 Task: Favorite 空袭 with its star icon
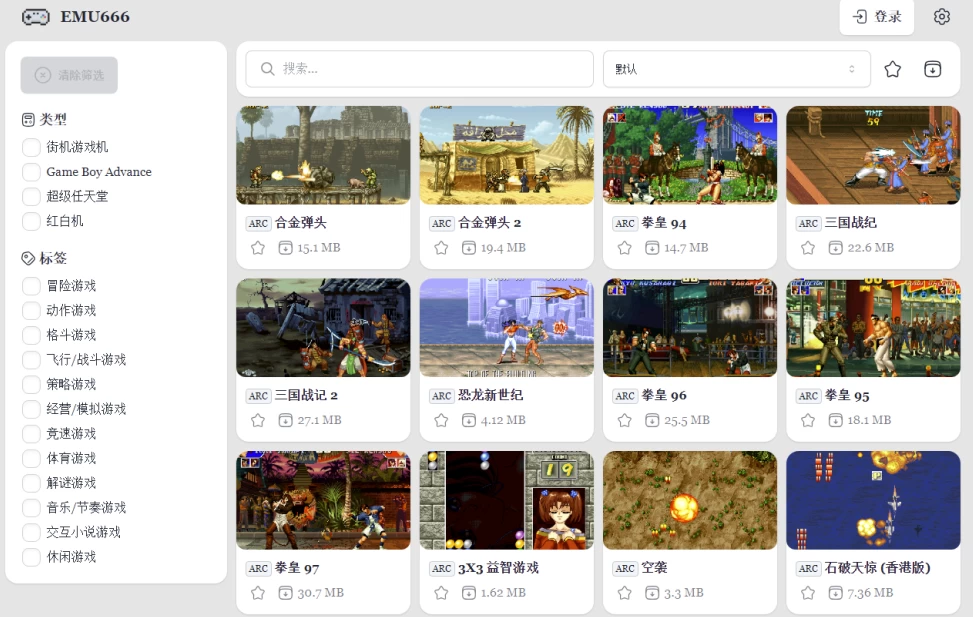pos(625,593)
